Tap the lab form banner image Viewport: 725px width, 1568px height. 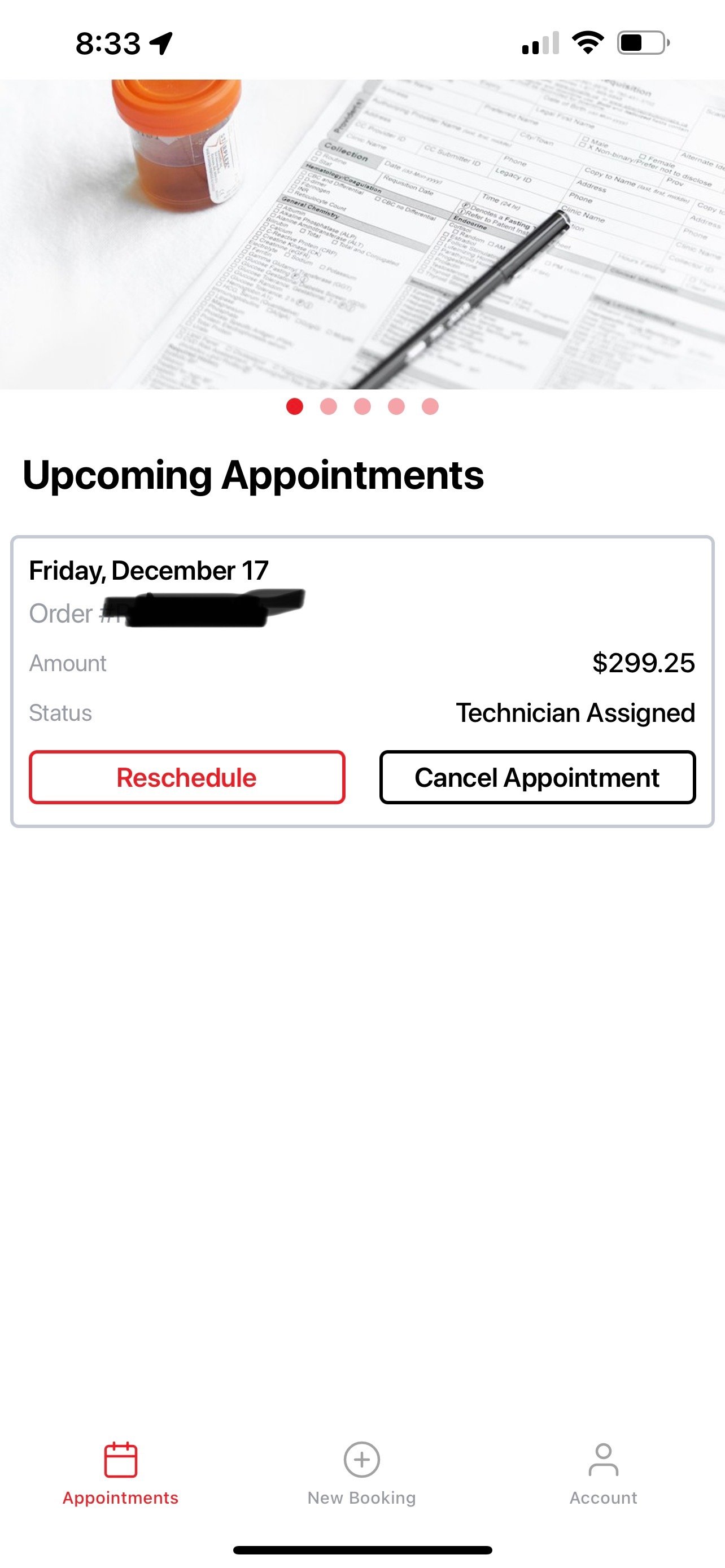362,234
